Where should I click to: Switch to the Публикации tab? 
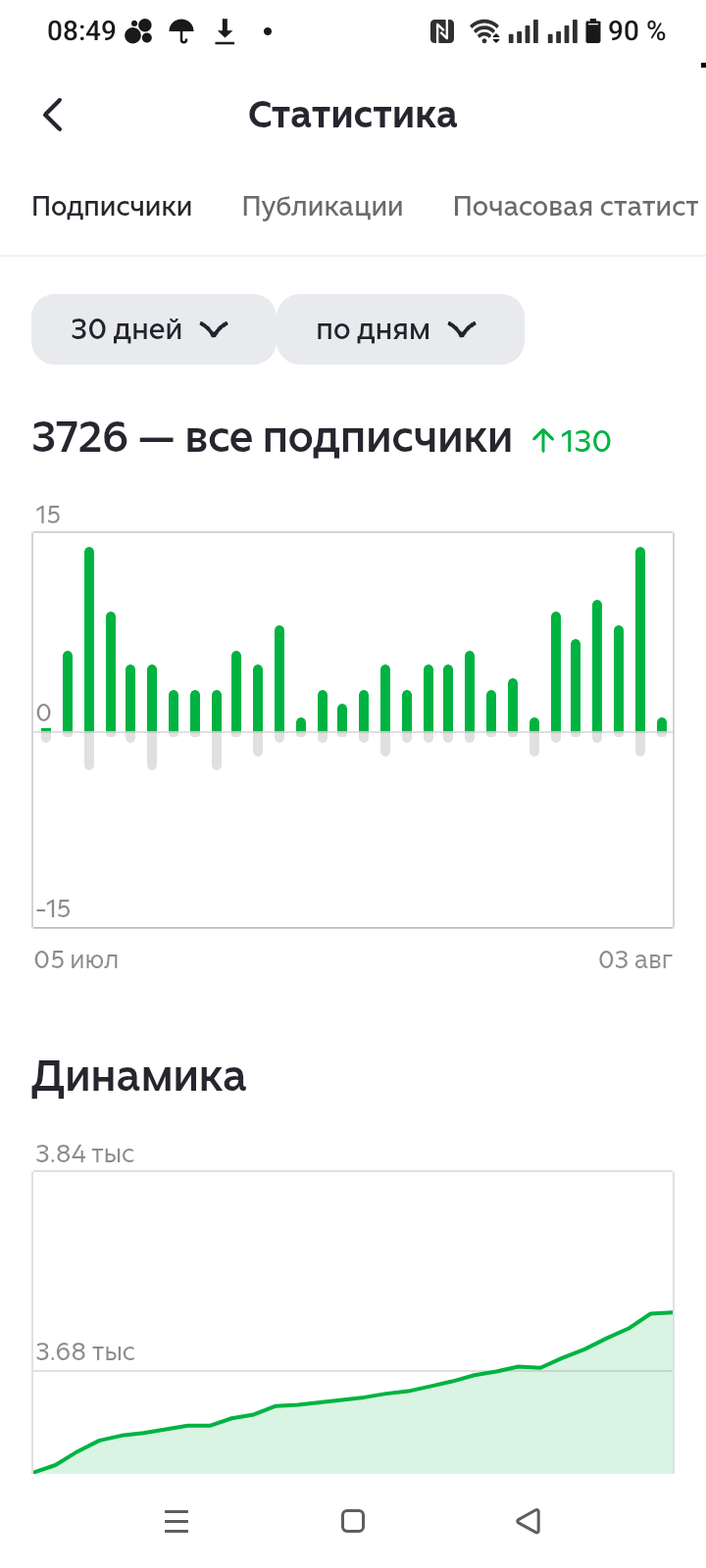[x=323, y=207]
